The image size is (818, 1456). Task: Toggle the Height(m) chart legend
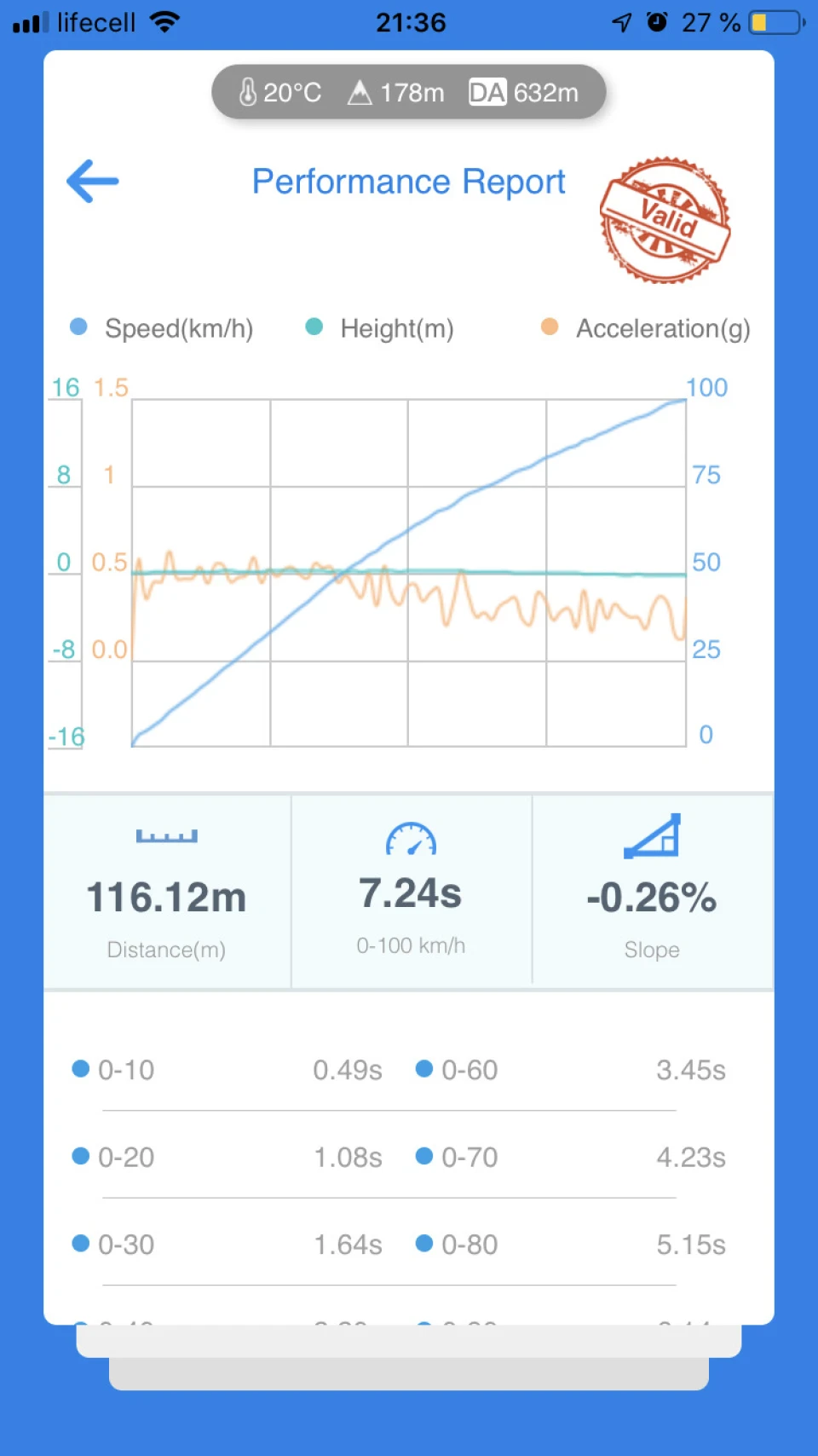(379, 328)
